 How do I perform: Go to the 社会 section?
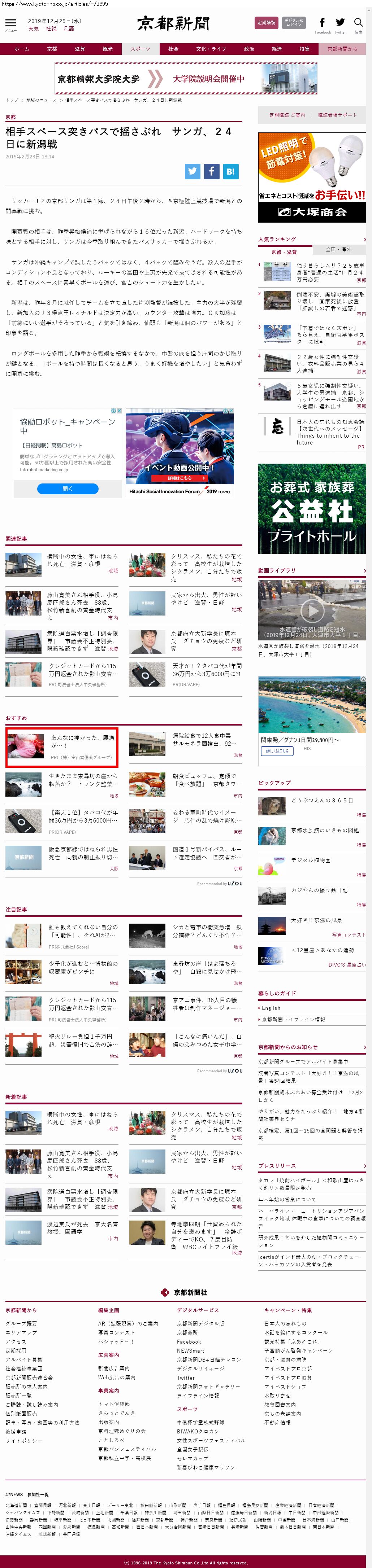point(173,49)
